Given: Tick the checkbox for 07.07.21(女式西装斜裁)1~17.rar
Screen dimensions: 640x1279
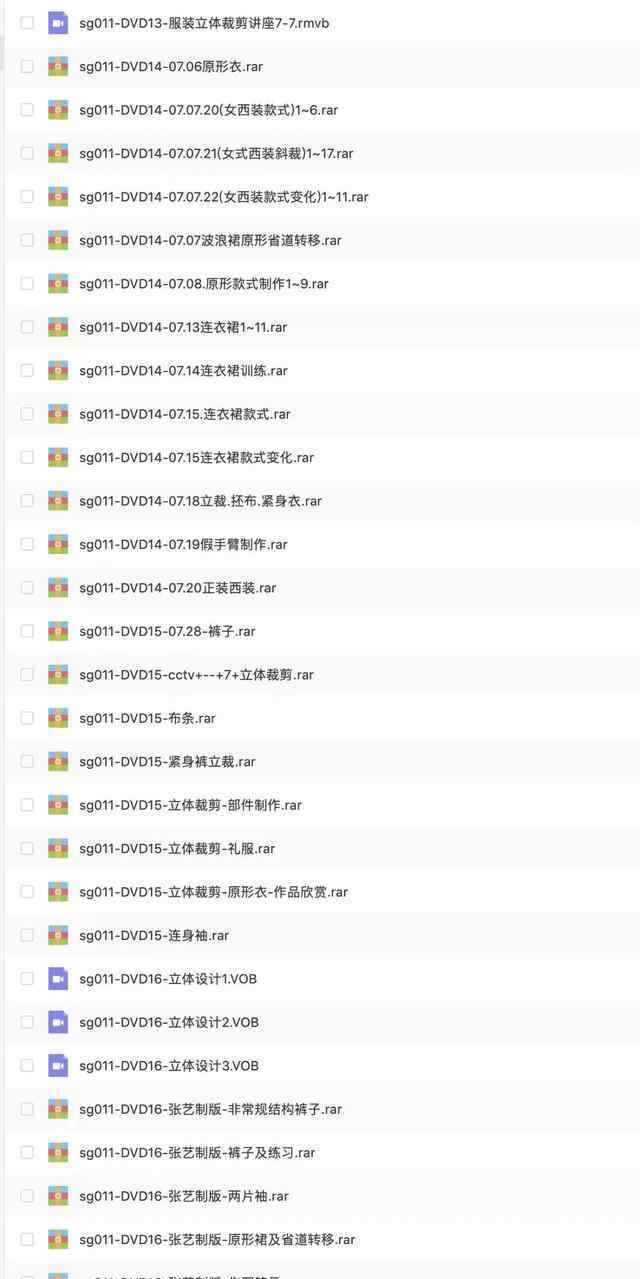Looking at the screenshot, I should (x=27, y=153).
